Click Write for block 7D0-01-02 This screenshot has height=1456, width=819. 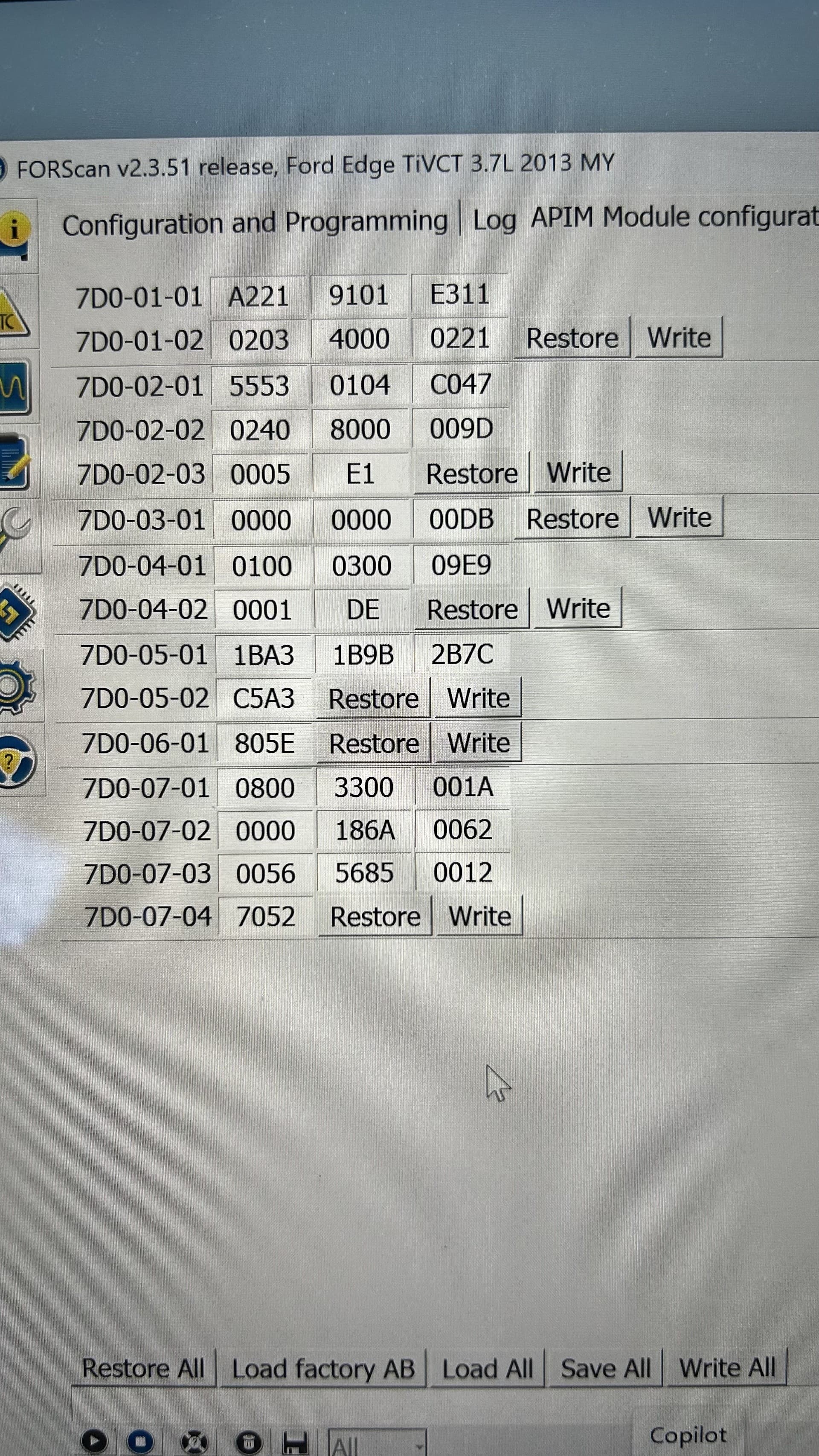coord(678,337)
